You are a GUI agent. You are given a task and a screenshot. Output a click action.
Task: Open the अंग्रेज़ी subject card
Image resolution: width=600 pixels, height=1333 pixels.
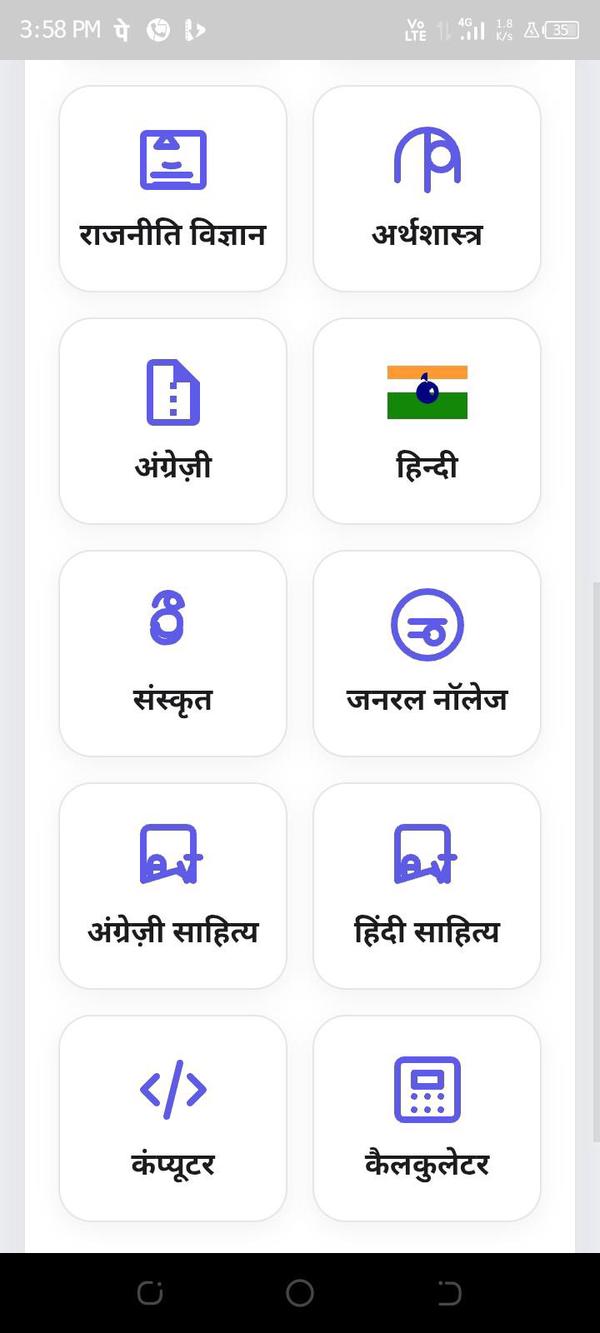point(173,421)
